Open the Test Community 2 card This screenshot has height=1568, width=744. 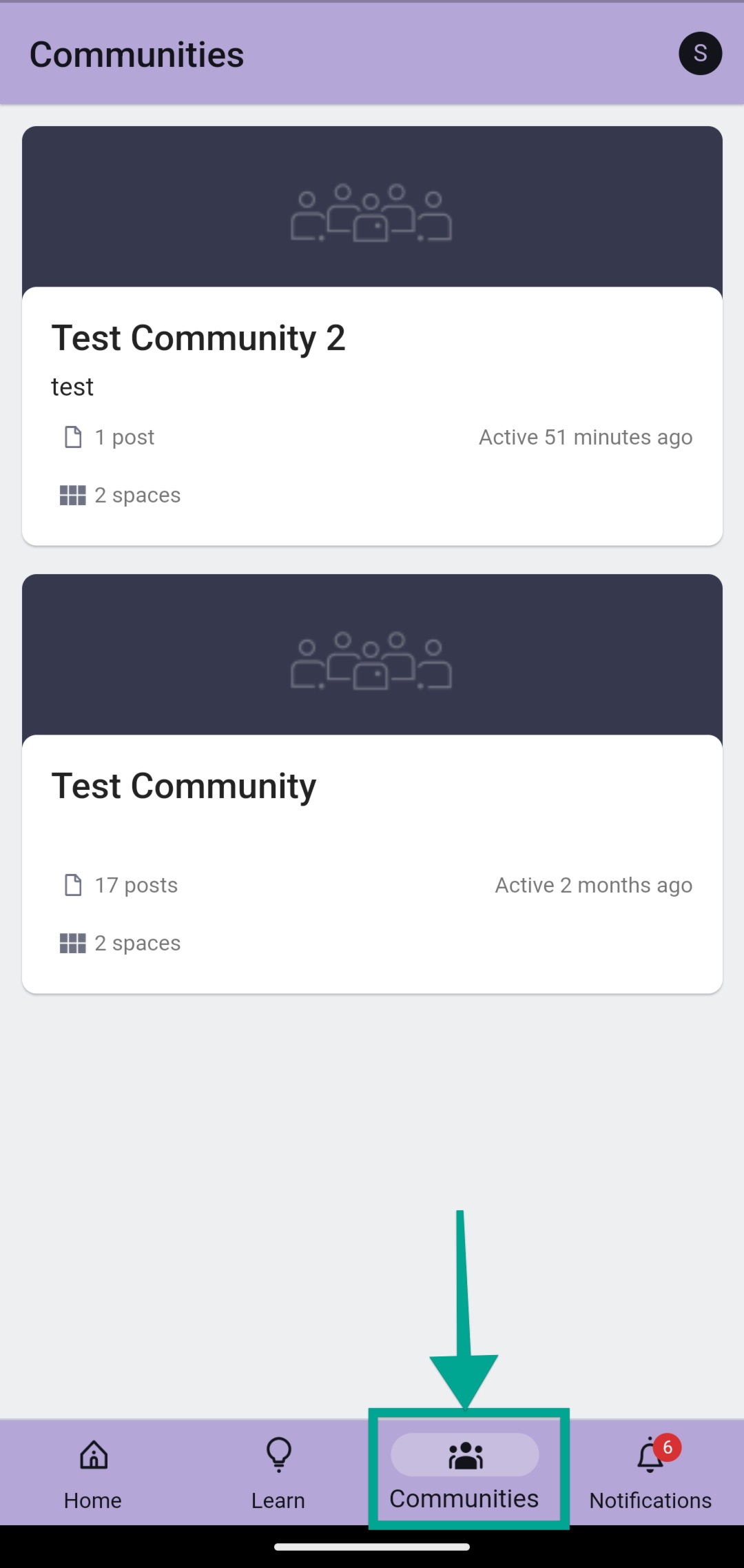click(372, 336)
